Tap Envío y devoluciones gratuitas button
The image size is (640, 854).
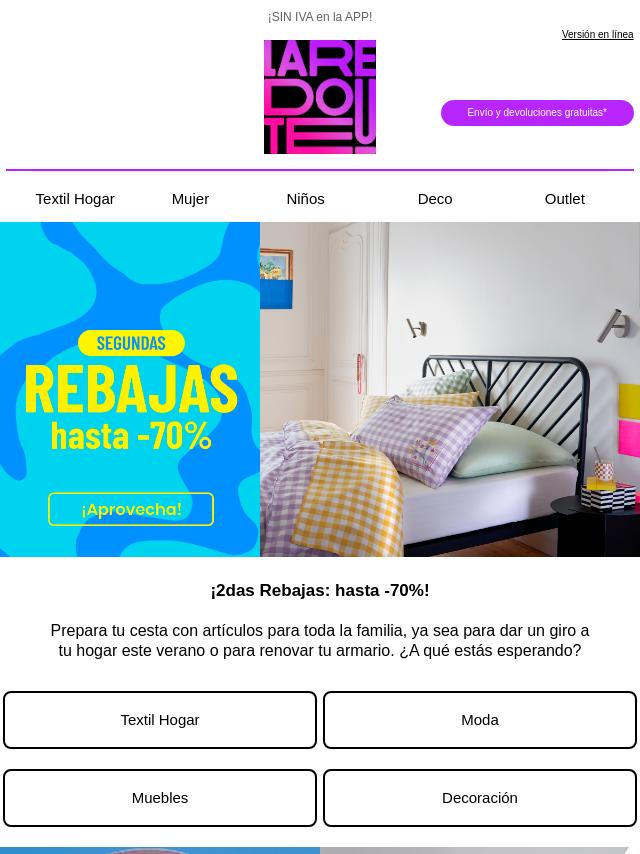(x=537, y=113)
